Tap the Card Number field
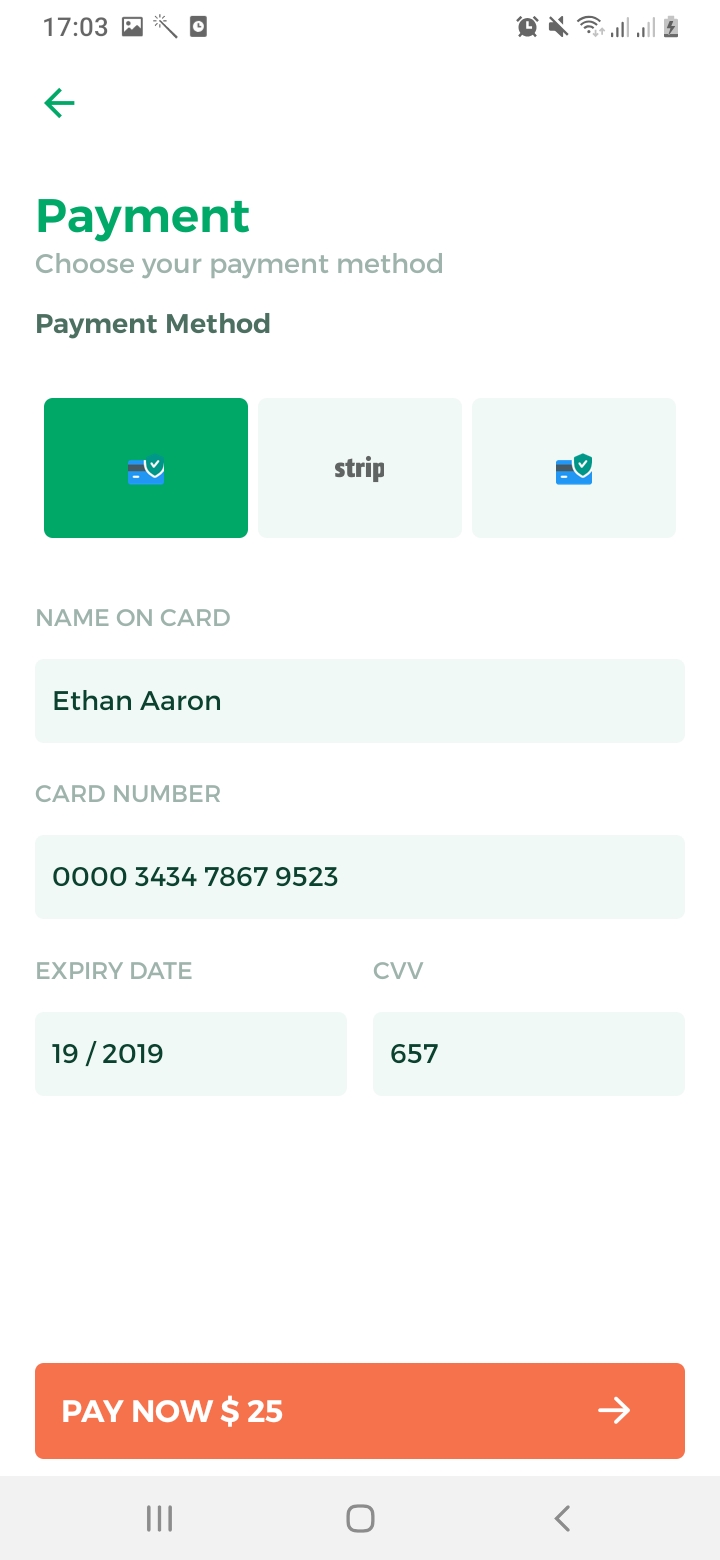Screen dimensions: 720x1560 pyautogui.click(x=360, y=877)
